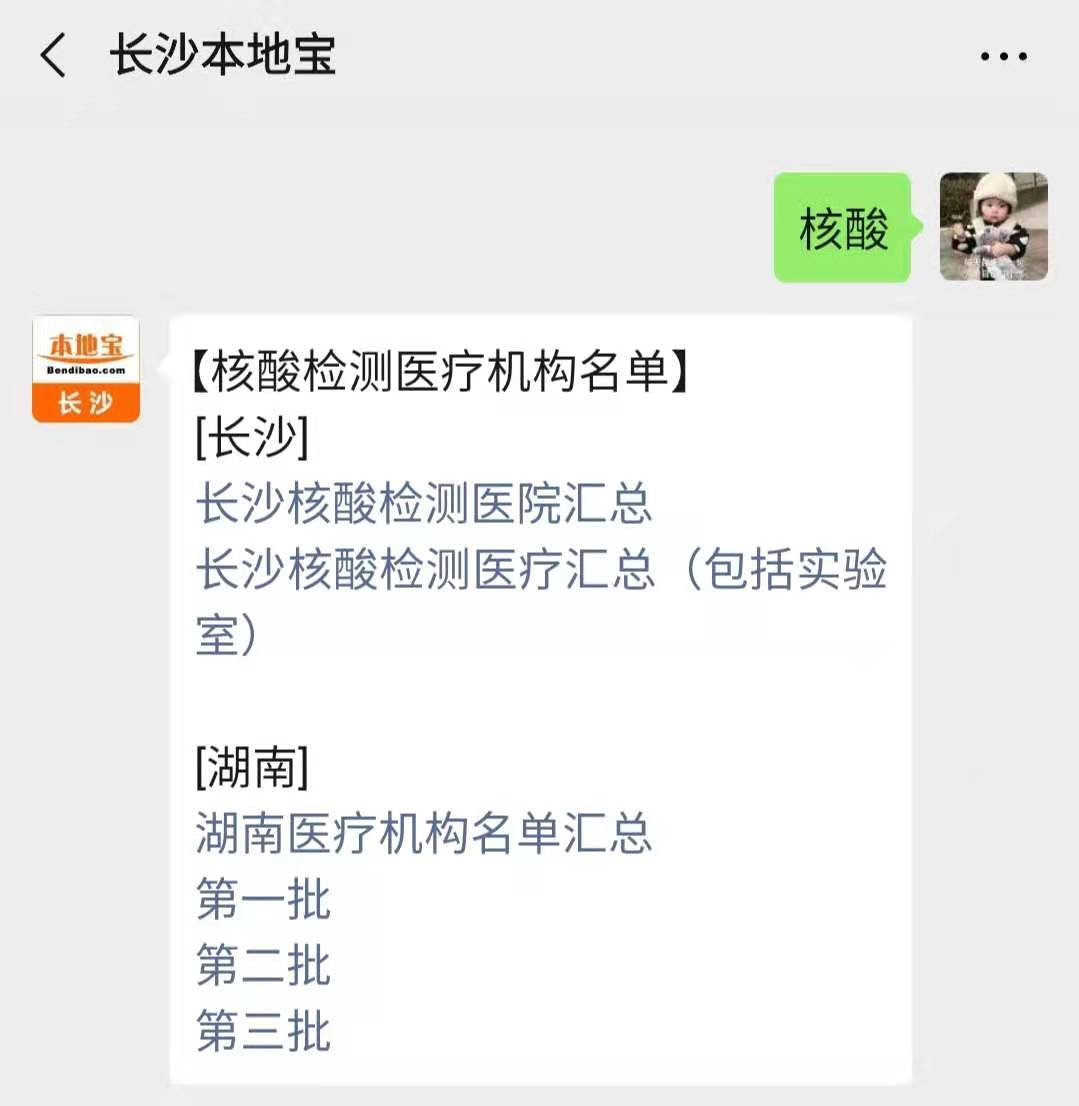
Task: Tap the 本地宝 长沙 account avatar
Action: [x=86, y=369]
